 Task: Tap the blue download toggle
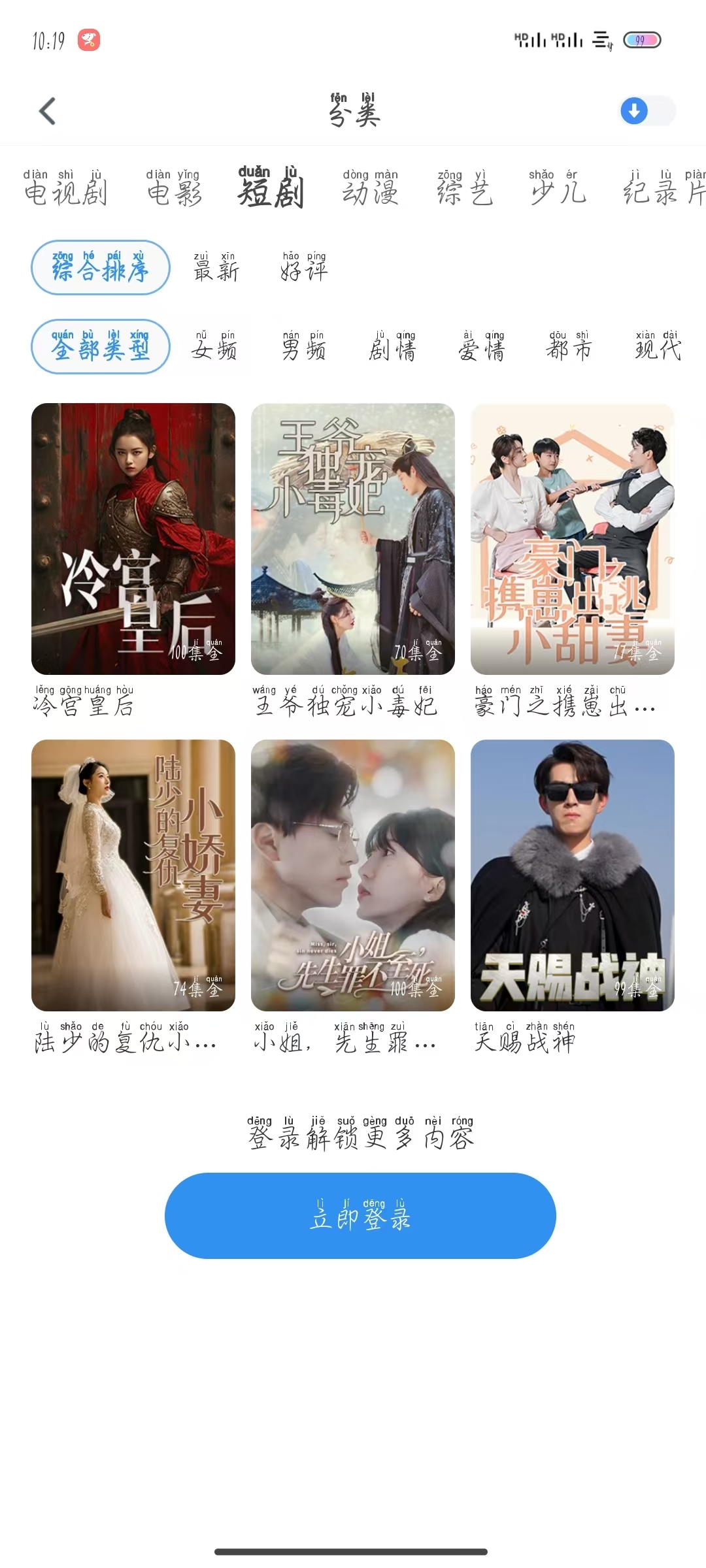pyautogui.click(x=647, y=111)
